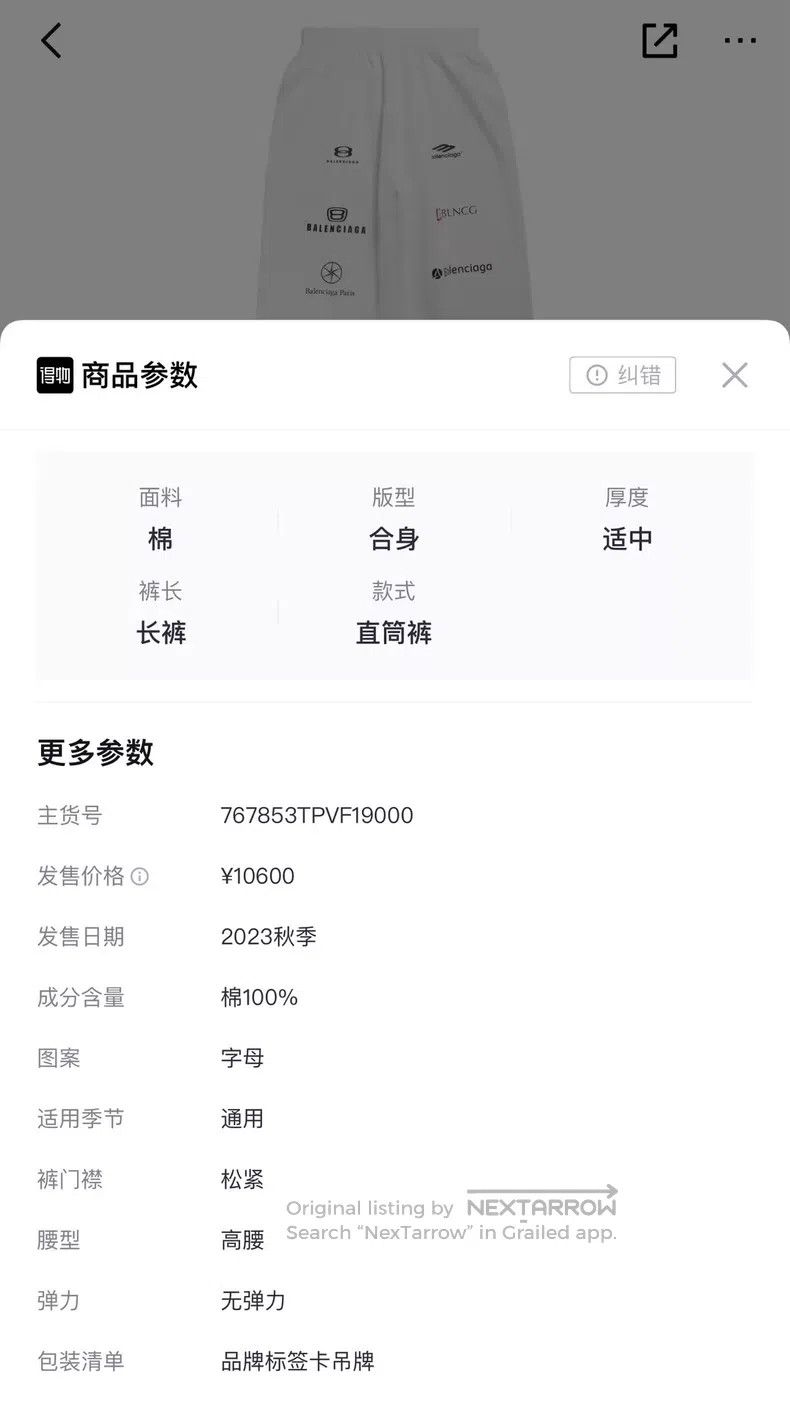Open the three-dot overflow menu

740,41
